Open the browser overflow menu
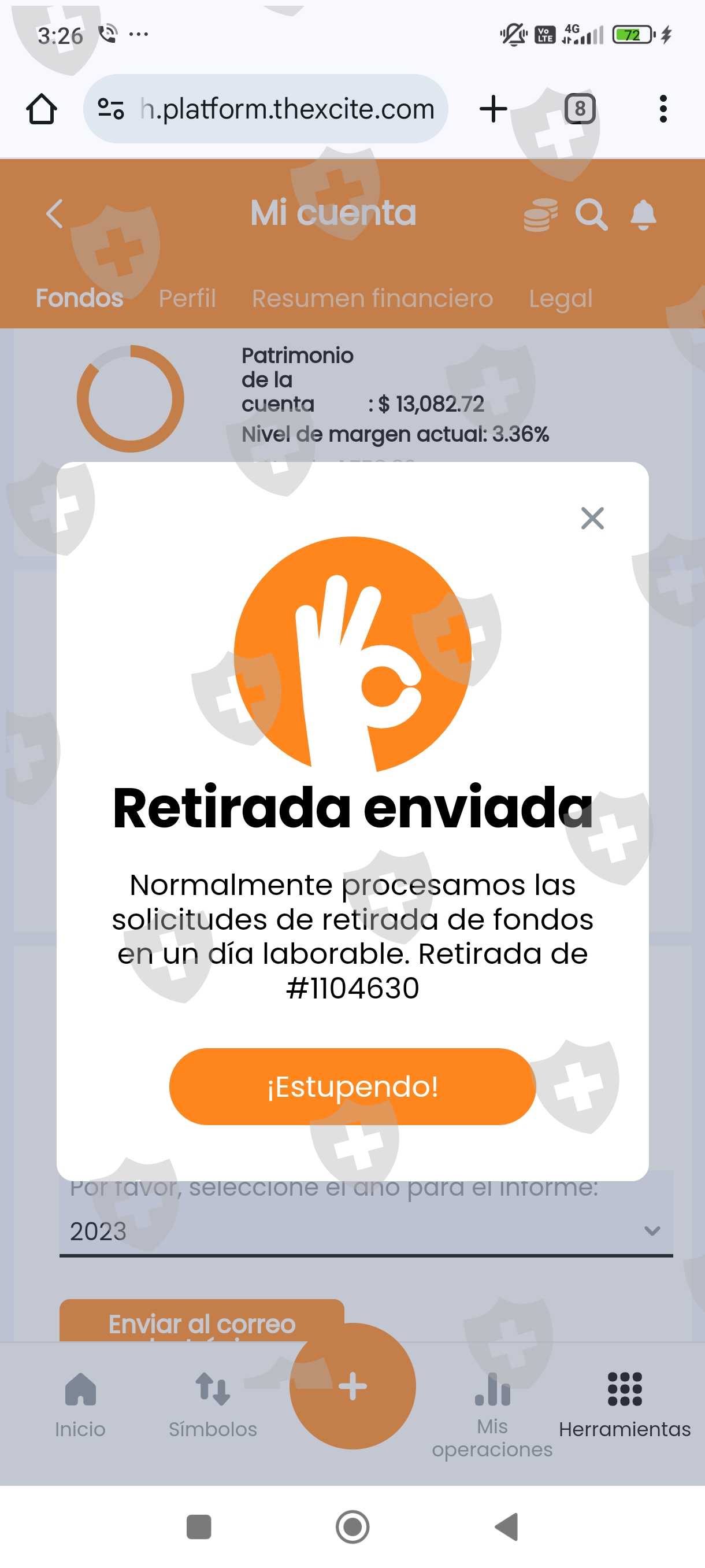 (663, 109)
